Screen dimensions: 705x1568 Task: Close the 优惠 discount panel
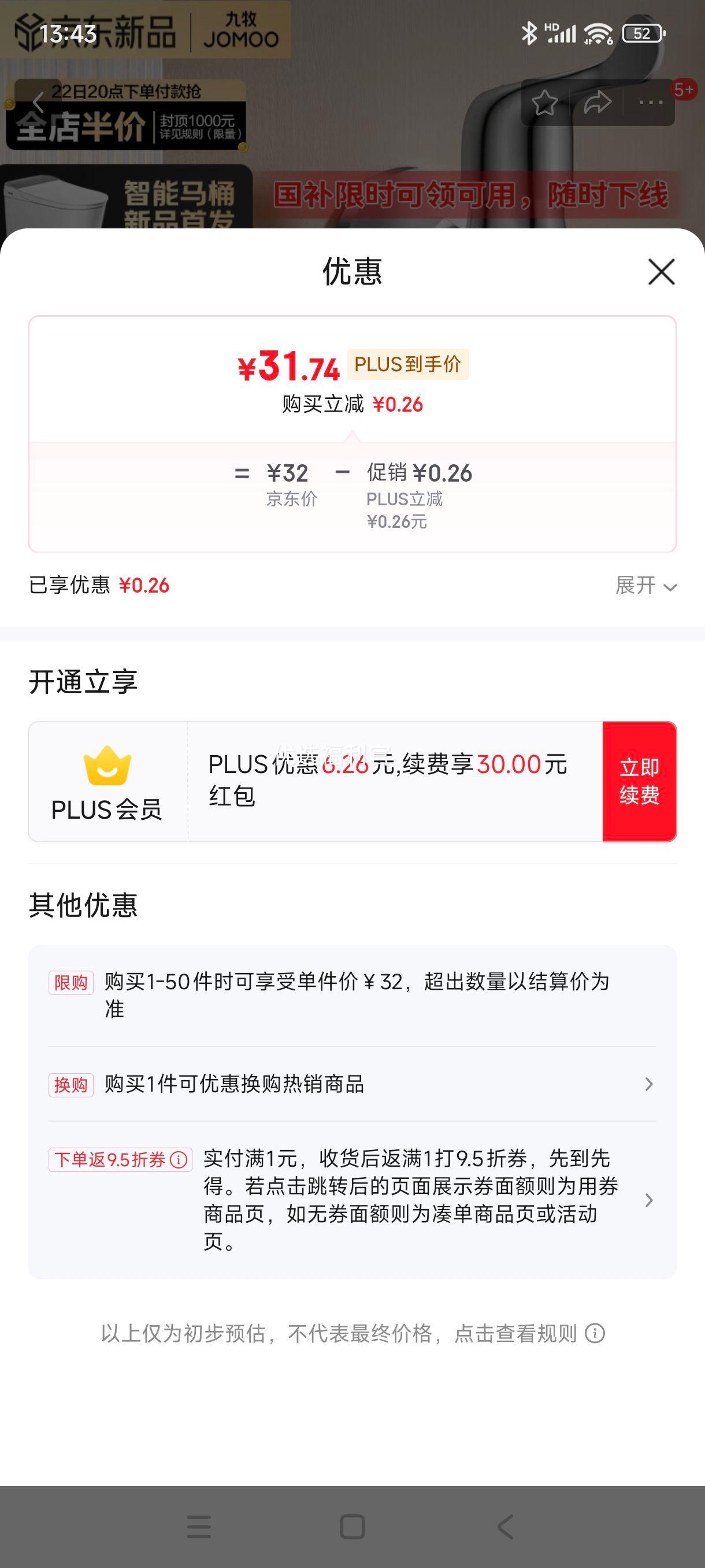click(661, 272)
